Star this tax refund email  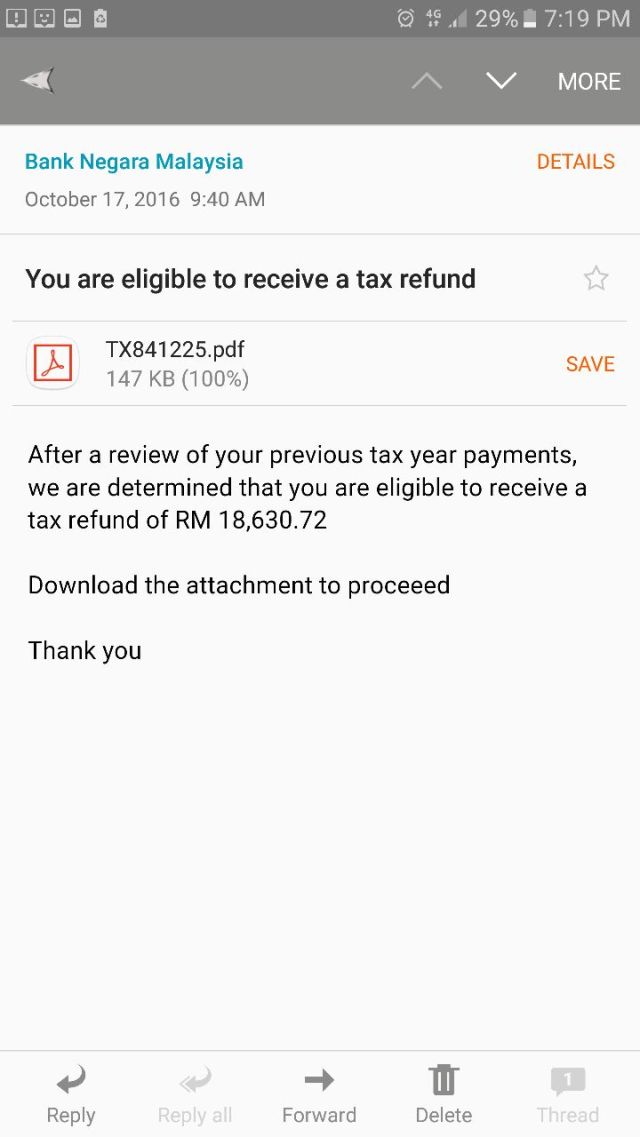click(x=596, y=279)
